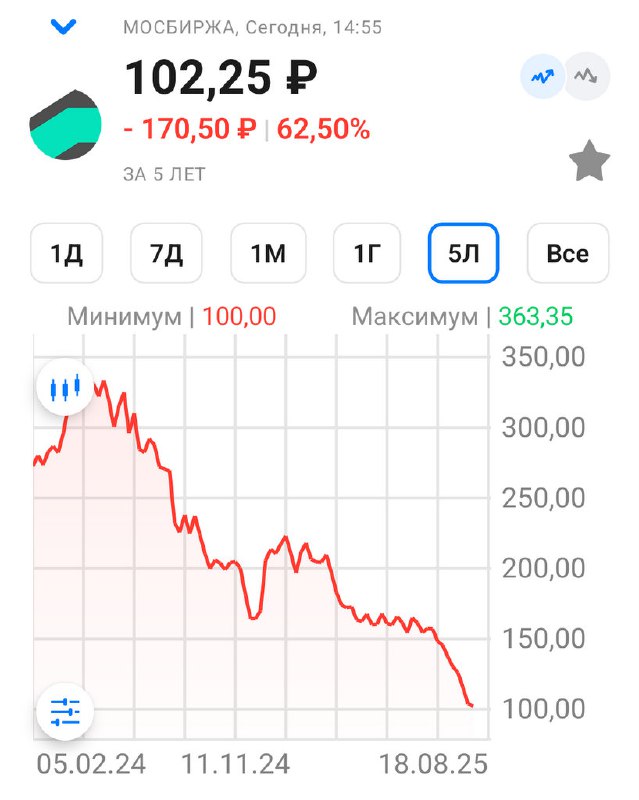This screenshot has height=800, width=639.
Task: Add this stock to favorites with the star
Action: click(x=589, y=161)
